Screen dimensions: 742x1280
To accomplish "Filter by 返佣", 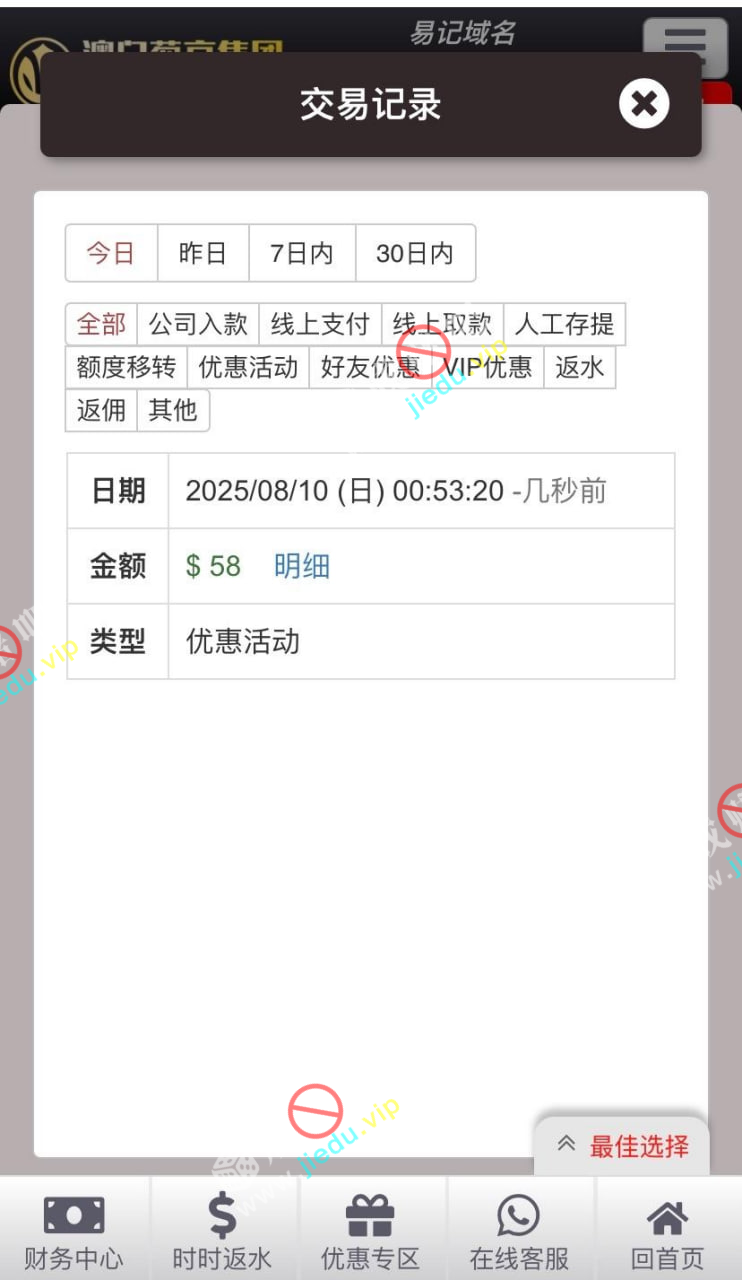I will (101, 410).
